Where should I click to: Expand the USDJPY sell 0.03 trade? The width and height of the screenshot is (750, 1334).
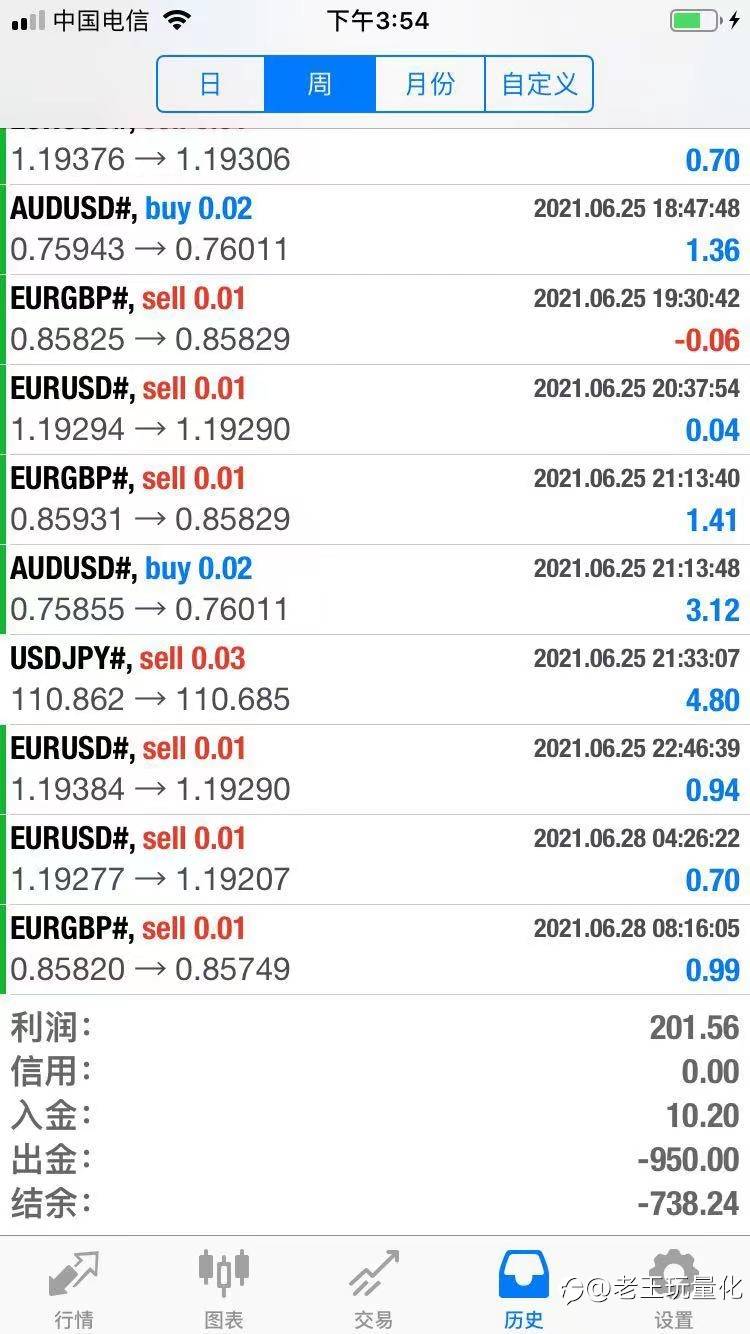tap(375, 680)
